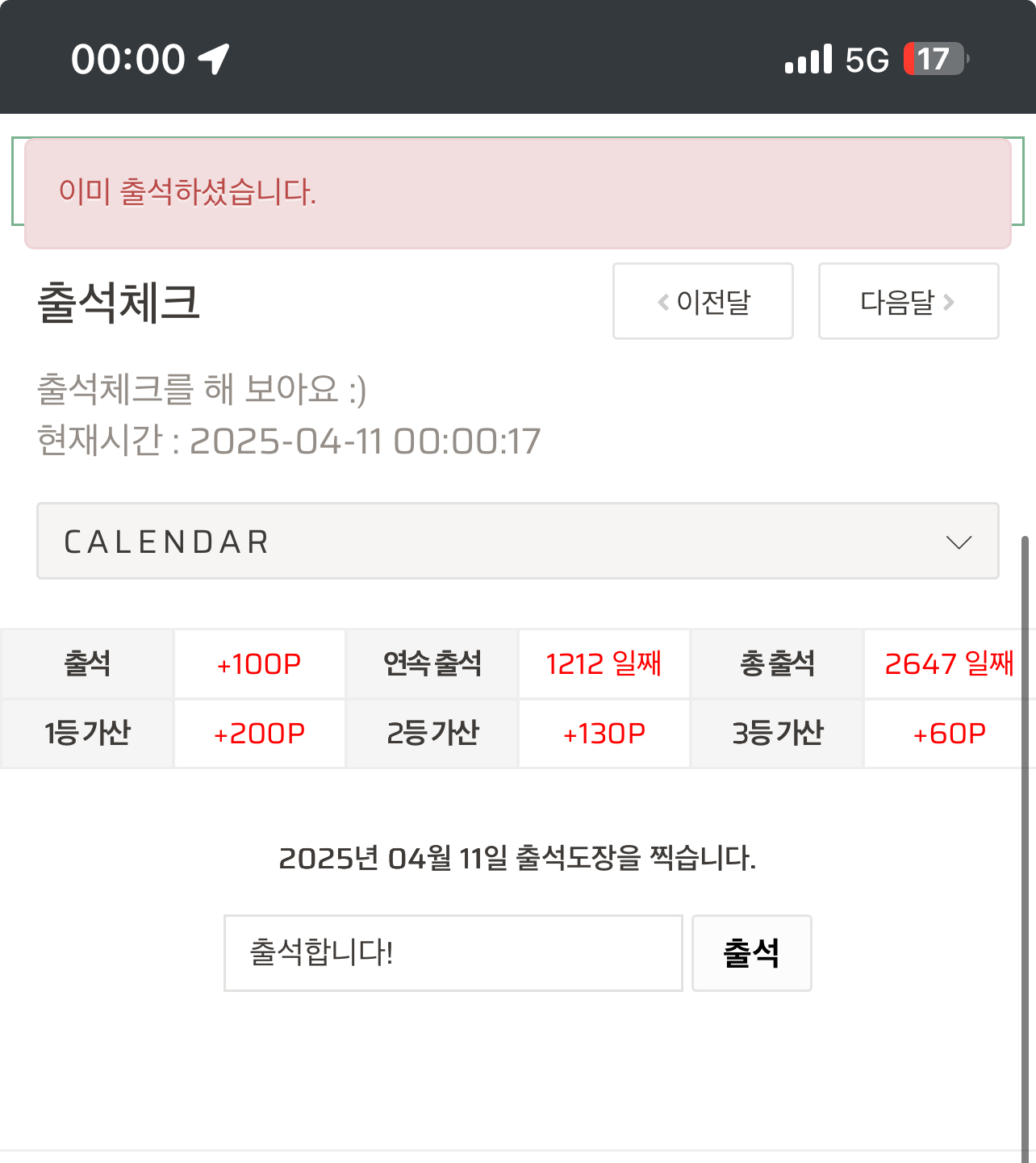Go to the next month (다음달)
1036x1163 pixels.
[909, 301]
